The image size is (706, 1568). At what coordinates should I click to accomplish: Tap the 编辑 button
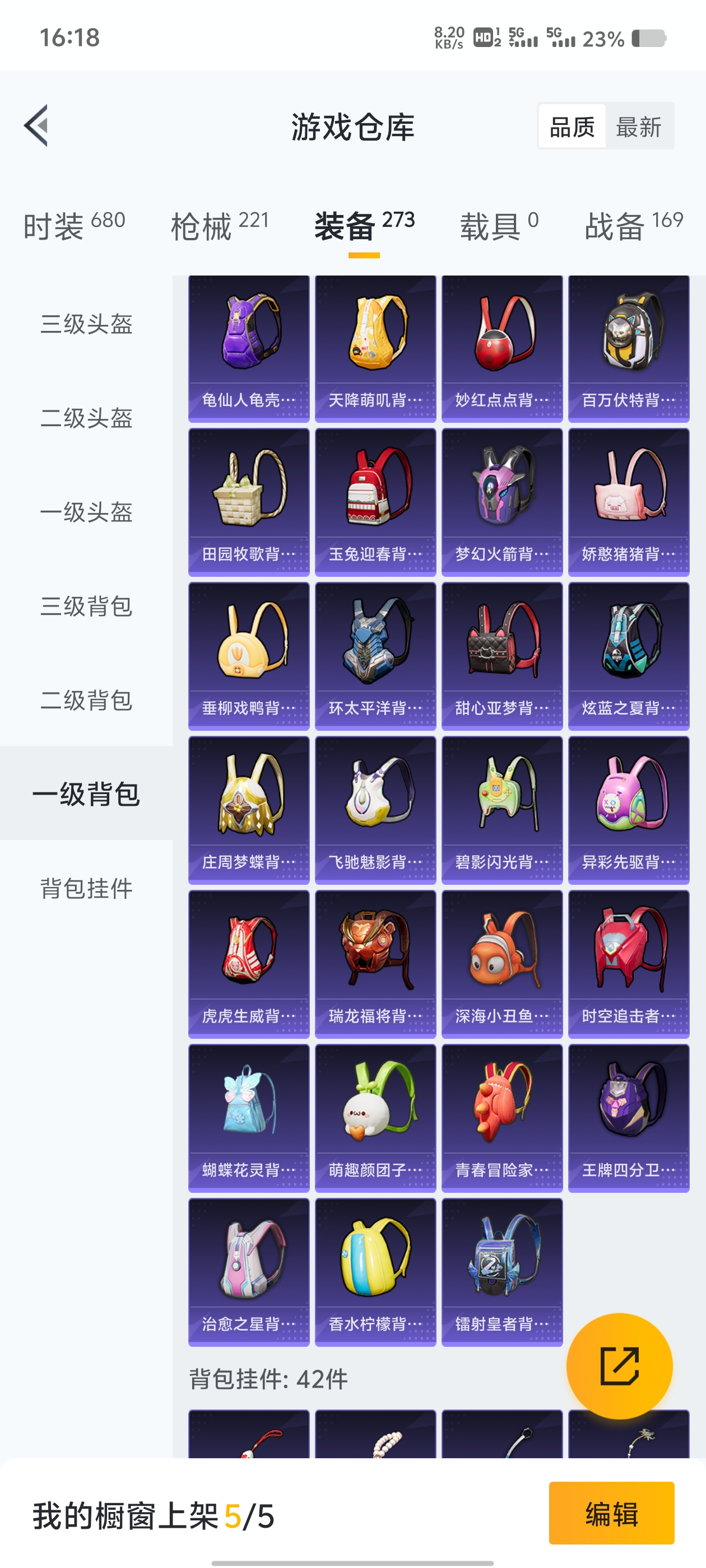pos(611,1513)
